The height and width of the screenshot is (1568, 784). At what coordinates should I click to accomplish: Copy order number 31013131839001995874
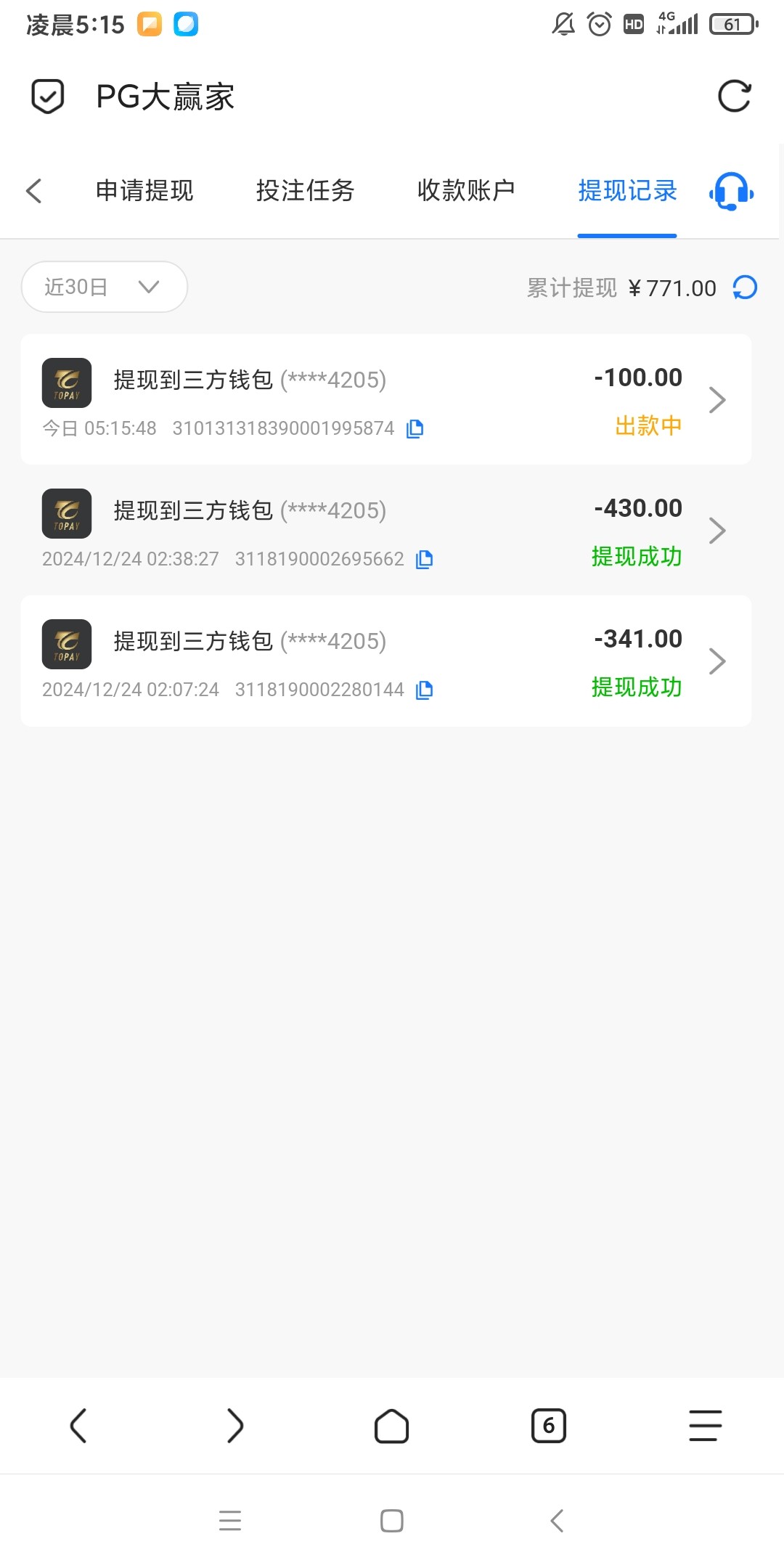click(415, 429)
